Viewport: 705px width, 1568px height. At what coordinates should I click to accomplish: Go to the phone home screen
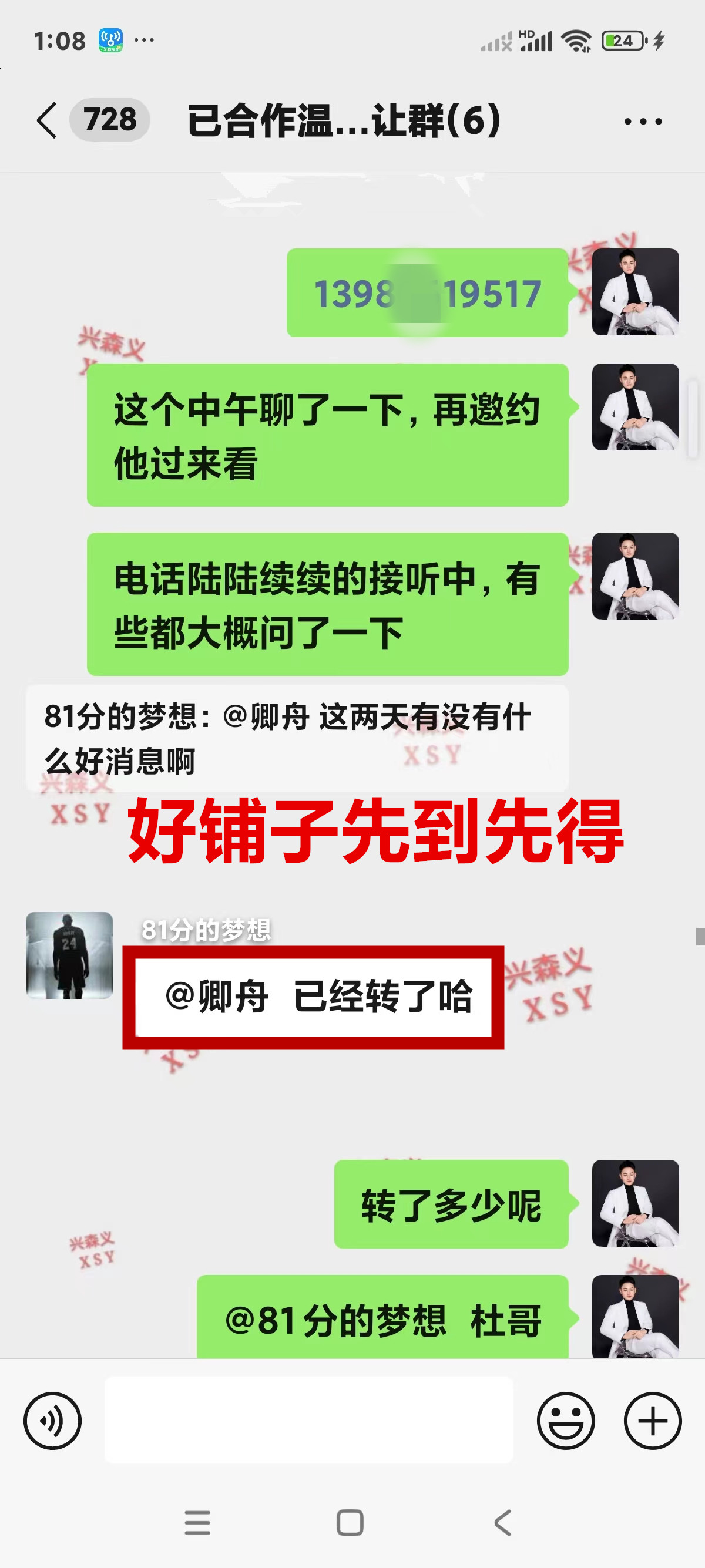click(x=350, y=1523)
